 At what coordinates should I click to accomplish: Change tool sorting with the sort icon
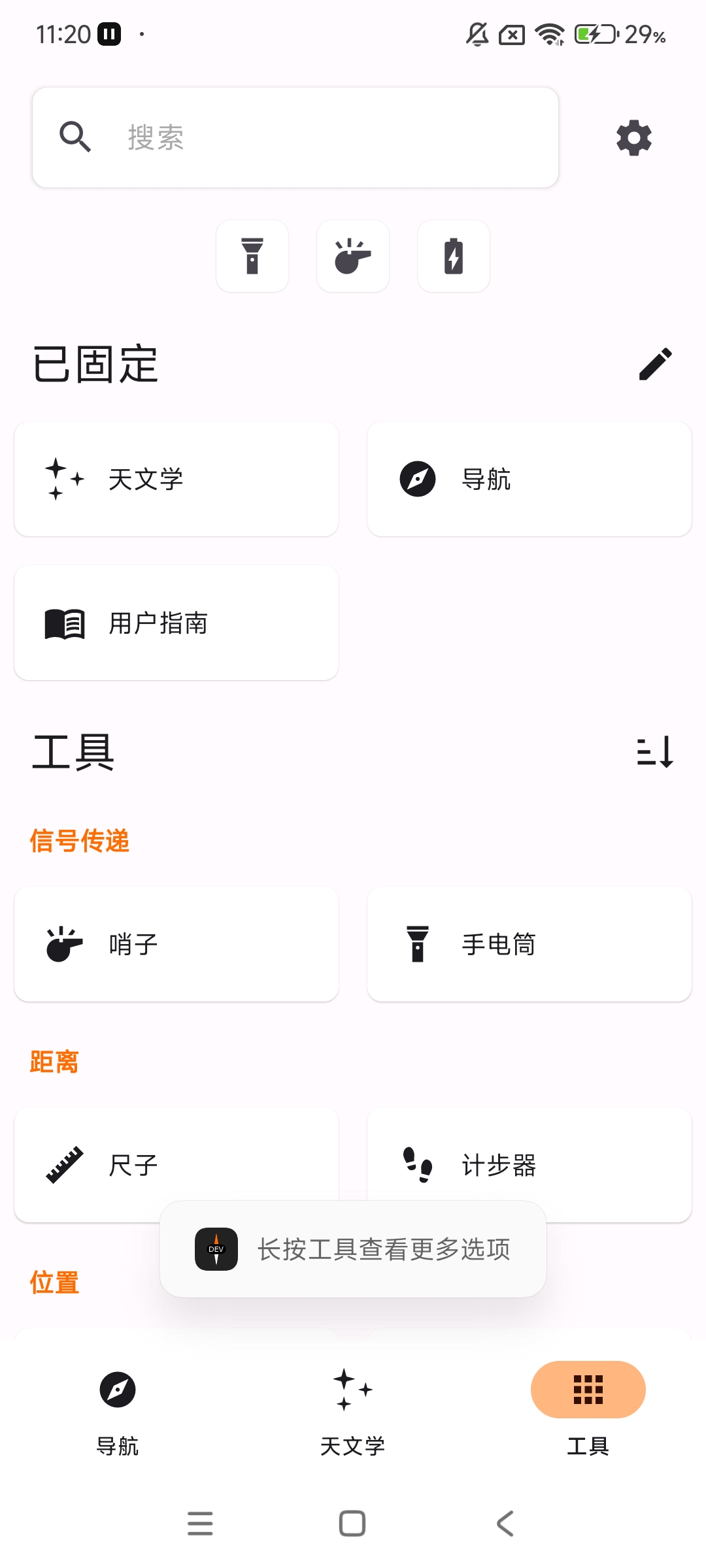[x=655, y=751]
